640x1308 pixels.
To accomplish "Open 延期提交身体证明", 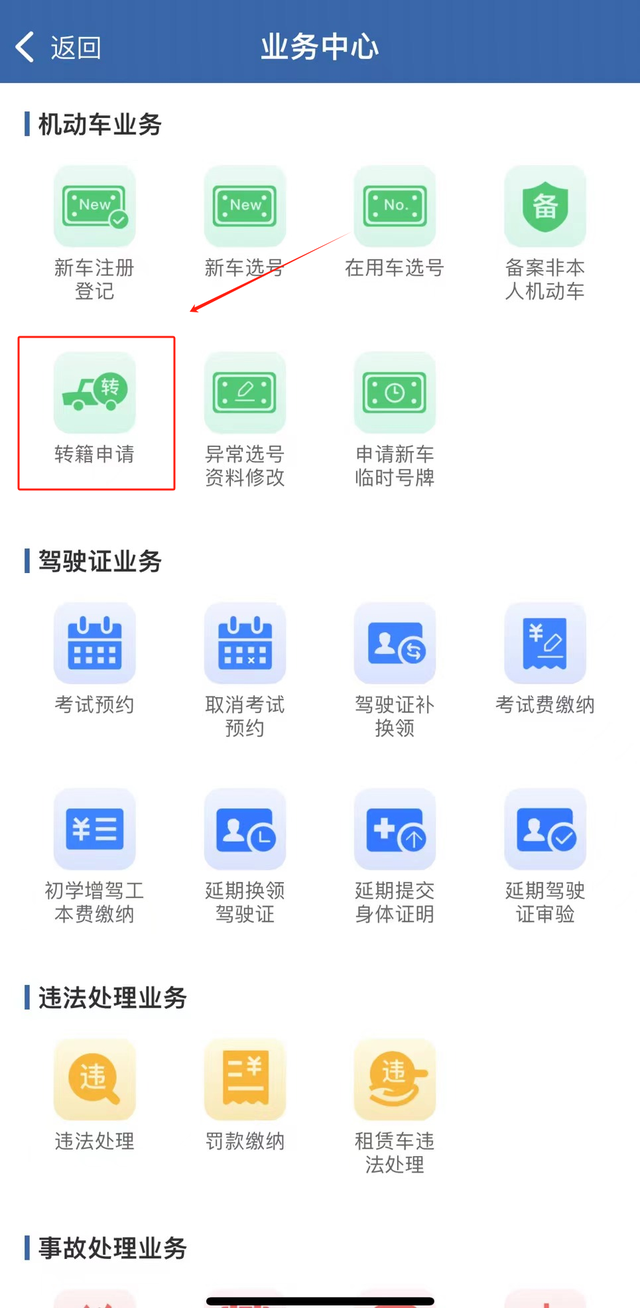I will tap(395, 856).
